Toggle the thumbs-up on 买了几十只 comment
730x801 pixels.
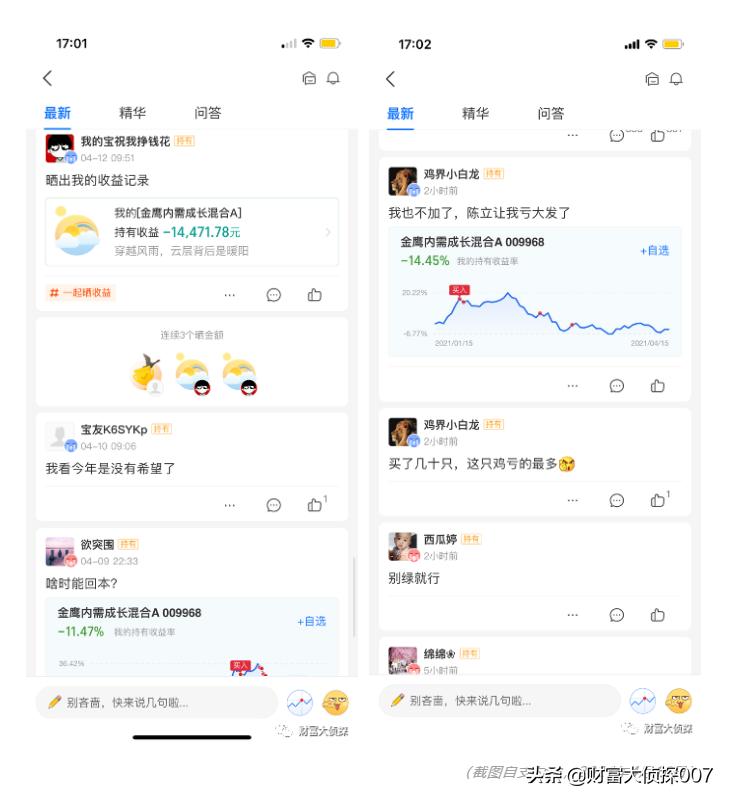(656, 498)
